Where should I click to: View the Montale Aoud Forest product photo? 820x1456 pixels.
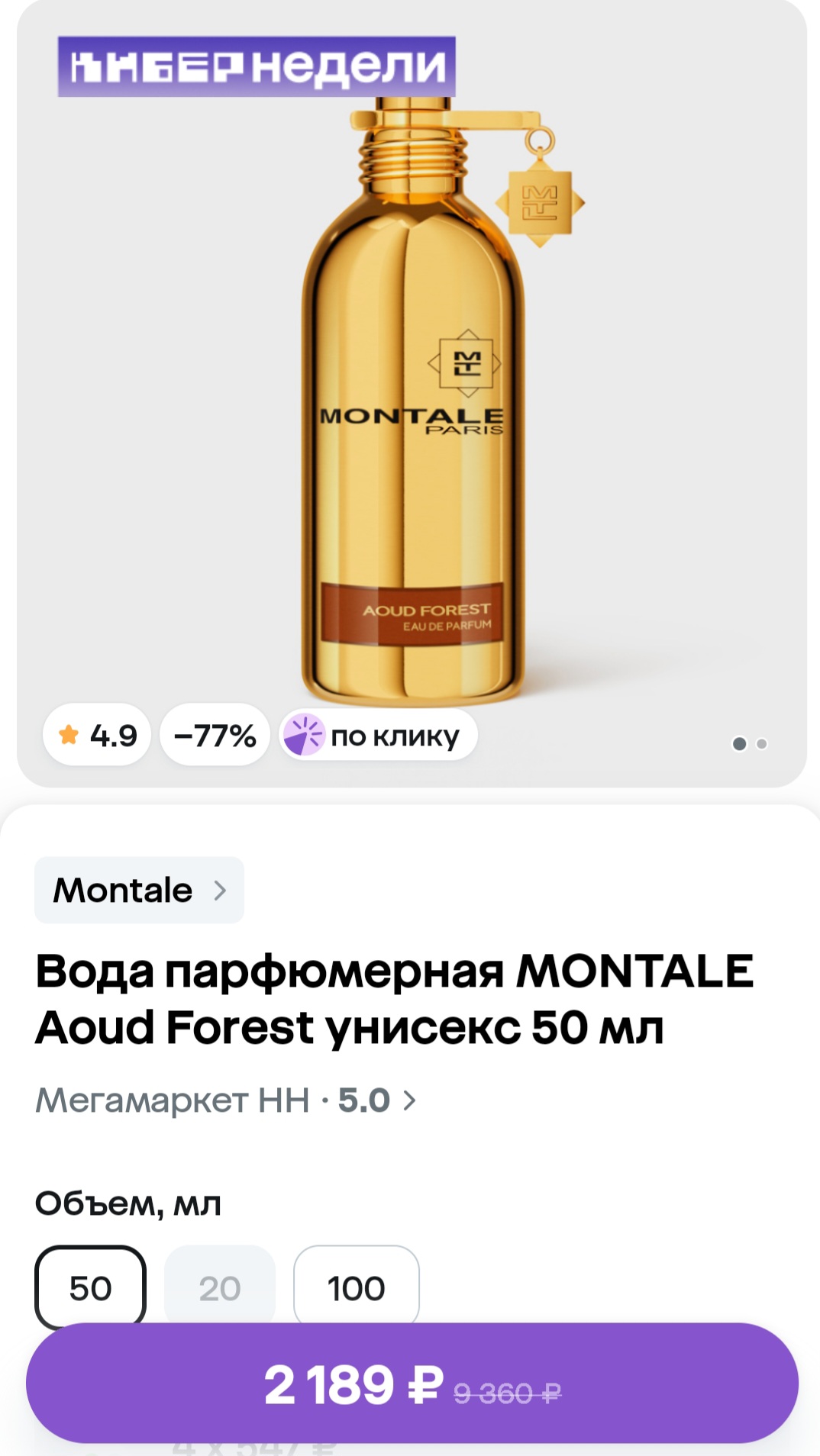click(412, 397)
